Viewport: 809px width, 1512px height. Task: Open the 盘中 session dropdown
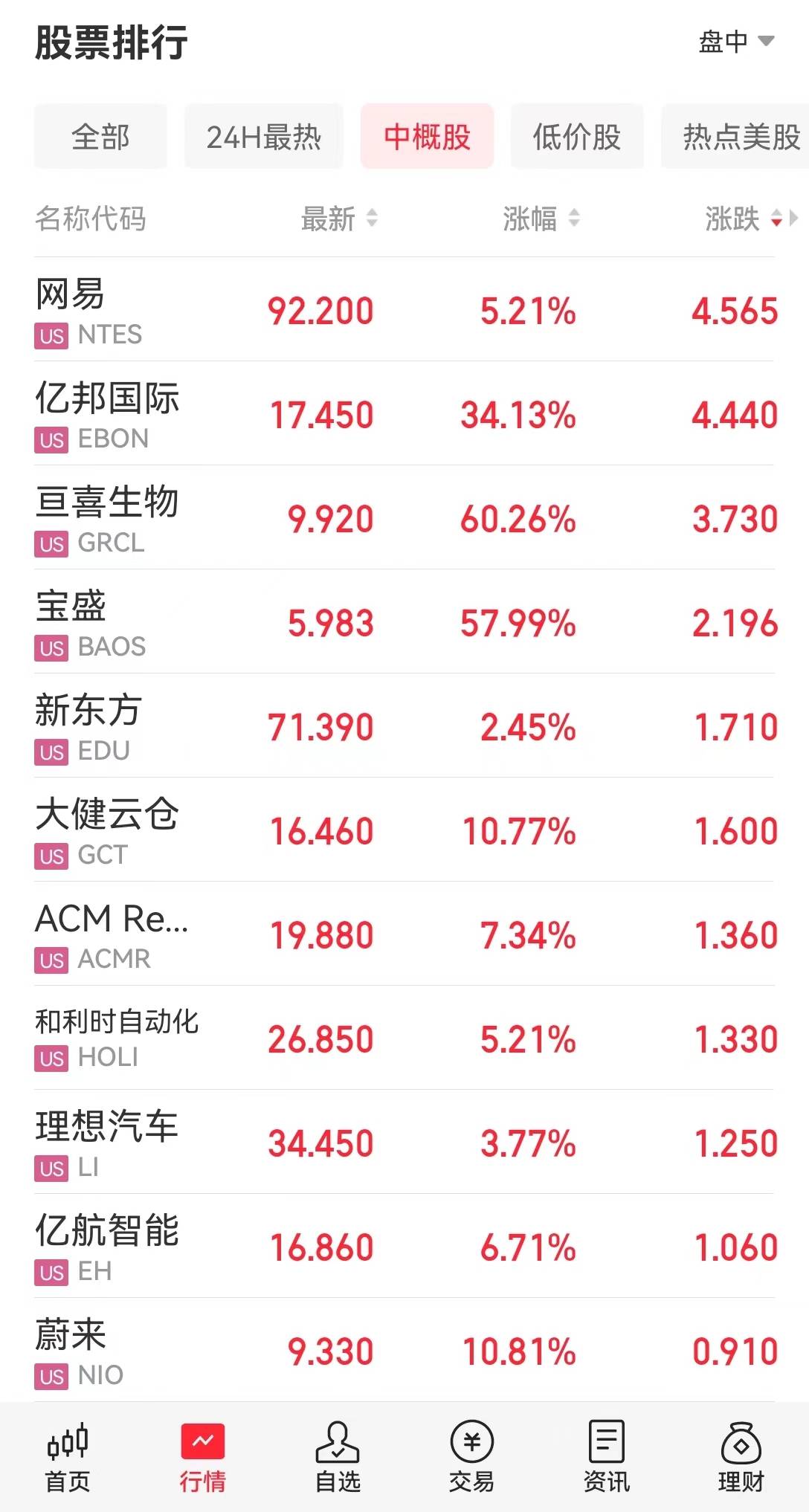tap(736, 42)
